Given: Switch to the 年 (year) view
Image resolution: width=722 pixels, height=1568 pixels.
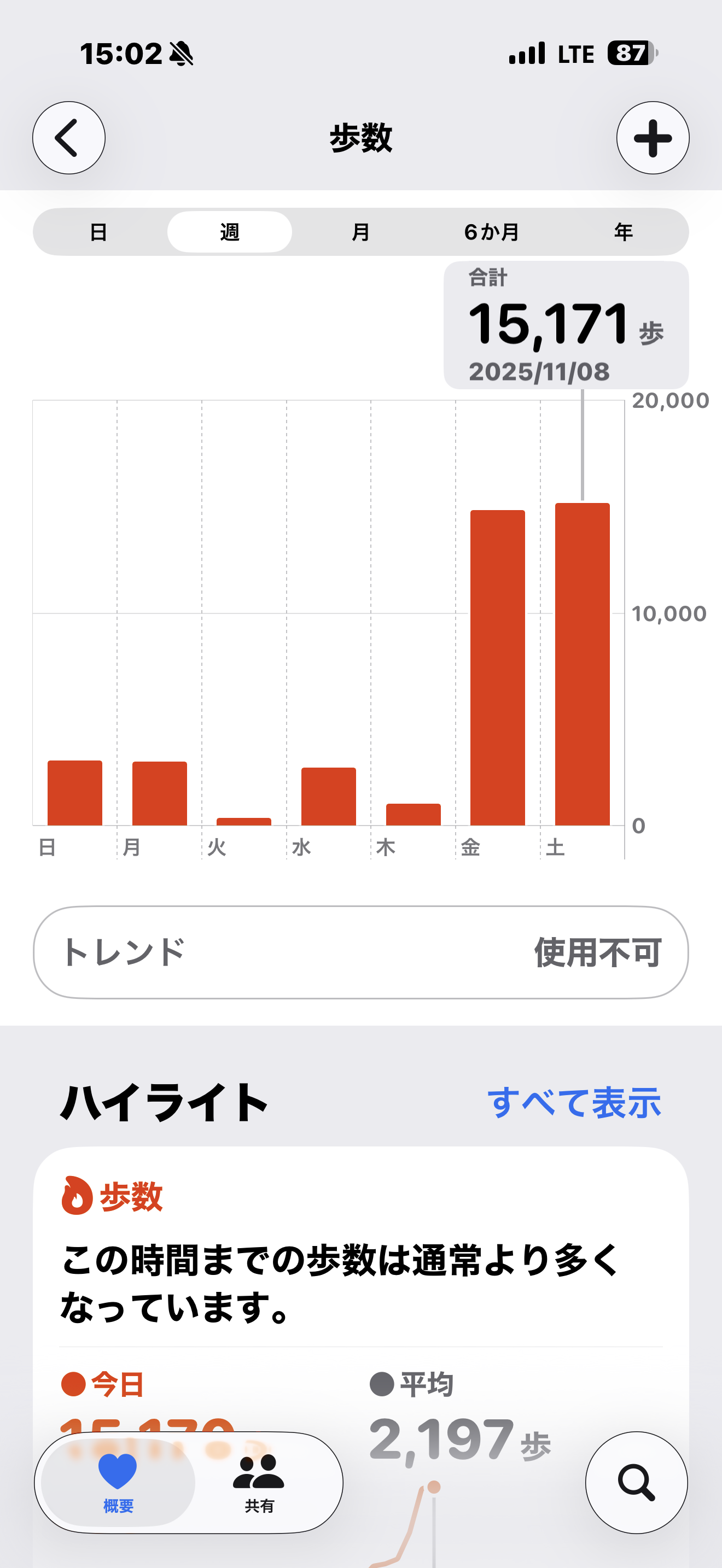Looking at the screenshot, I should tap(623, 232).
